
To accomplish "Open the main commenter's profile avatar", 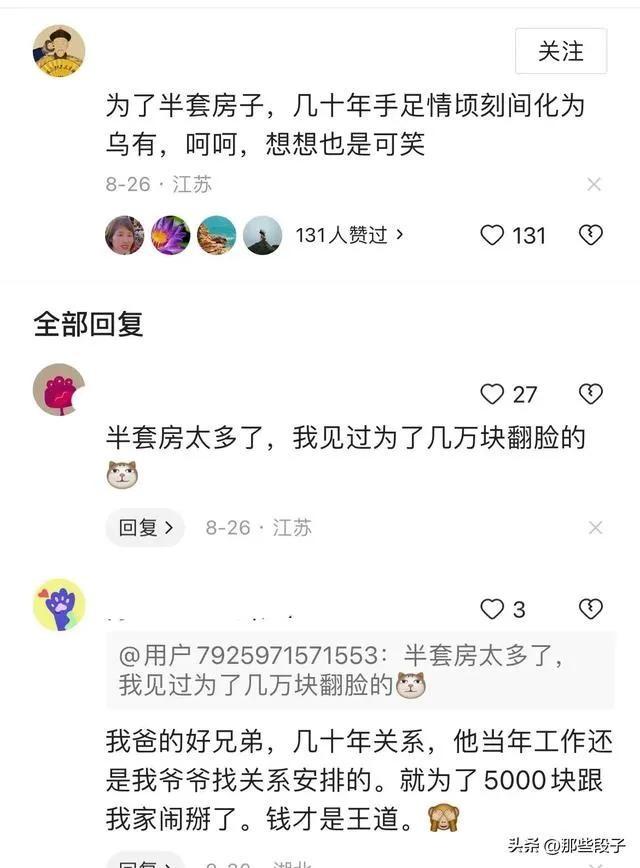I will pyautogui.click(x=59, y=51).
